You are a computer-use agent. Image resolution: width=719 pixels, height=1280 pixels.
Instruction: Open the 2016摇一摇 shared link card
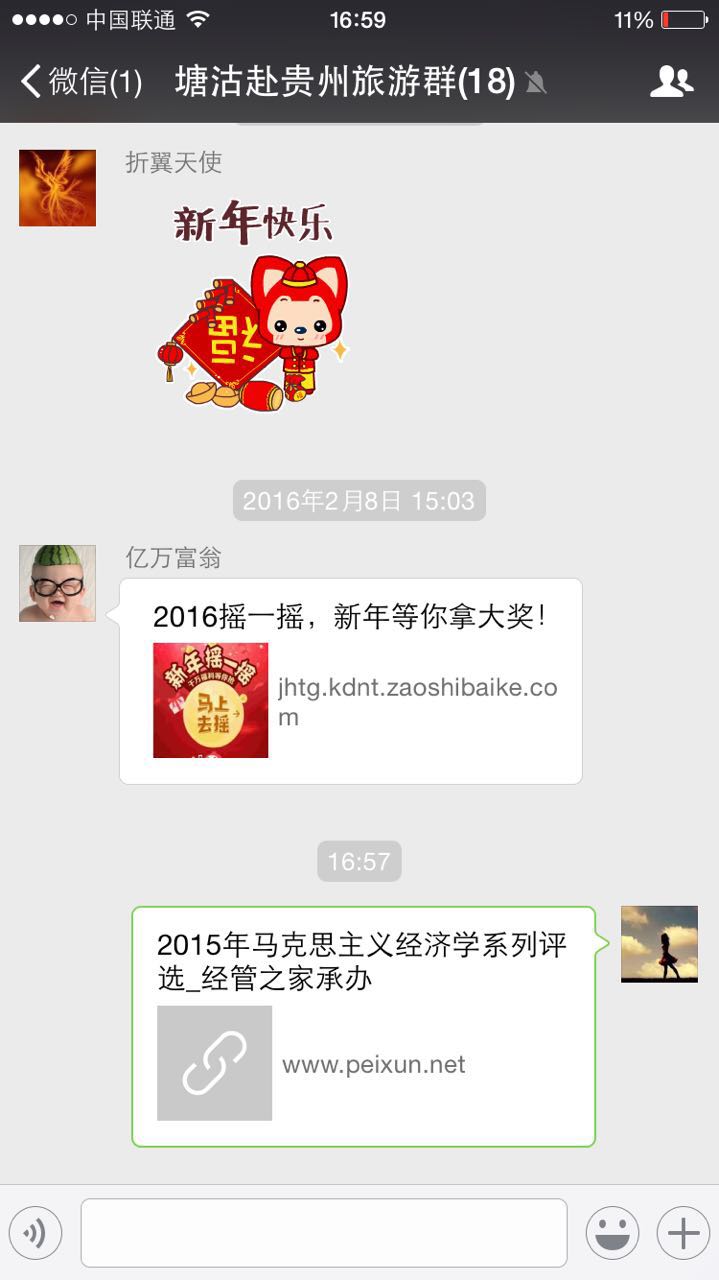pyautogui.click(x=350, y=681)
